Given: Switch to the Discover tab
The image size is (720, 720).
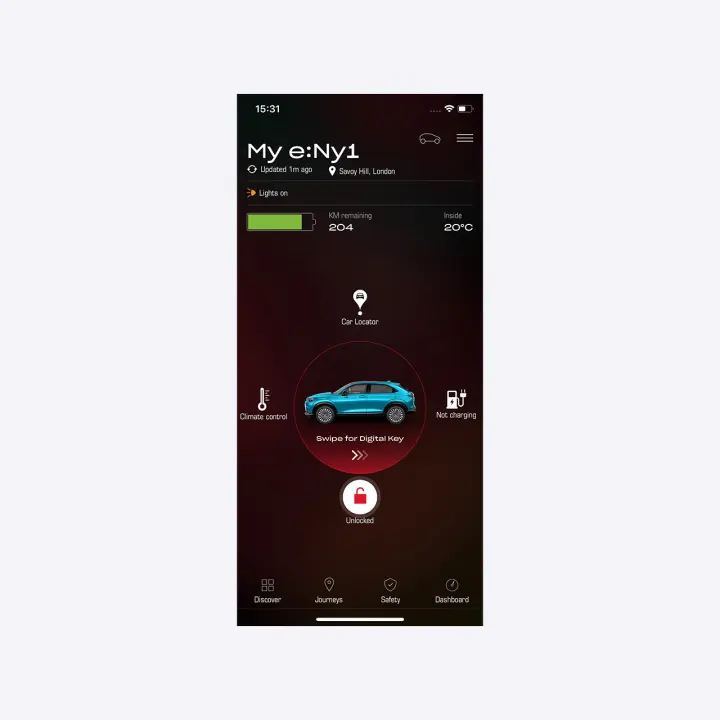Looking at the screenshot, I should (267, 590).
